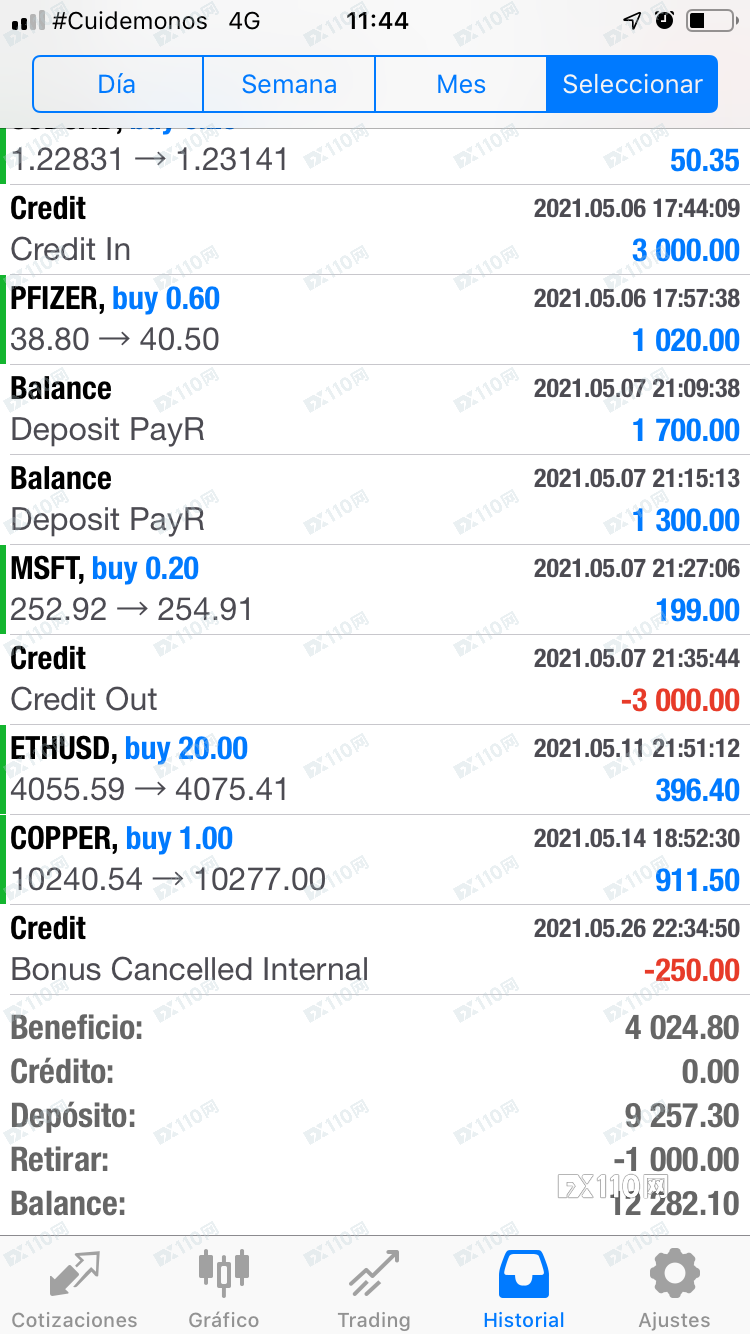The height and width of the screenshot is (1334, 750).
Task: Open the Mes history view
Action: (461, 84)
